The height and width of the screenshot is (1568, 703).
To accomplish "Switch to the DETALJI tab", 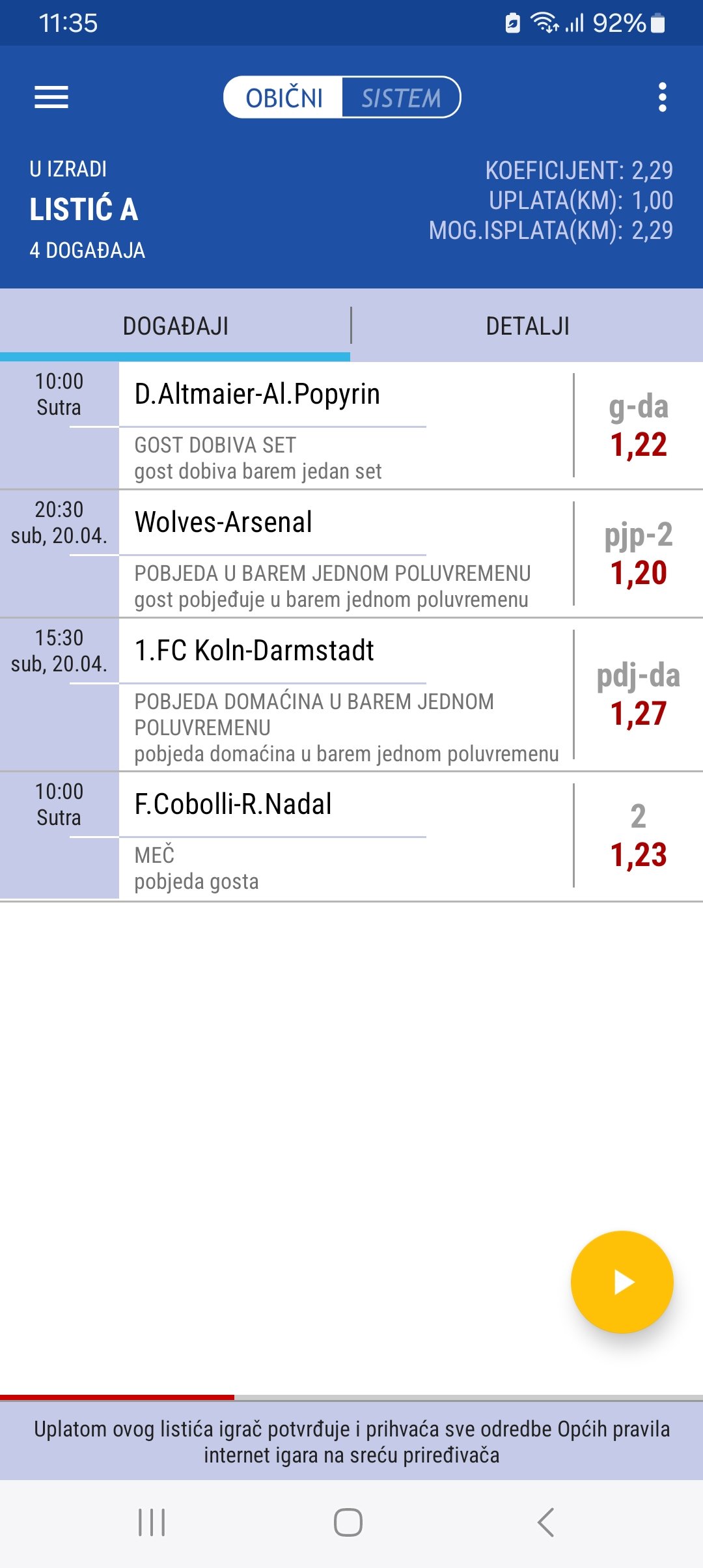I will coord(527,326).
